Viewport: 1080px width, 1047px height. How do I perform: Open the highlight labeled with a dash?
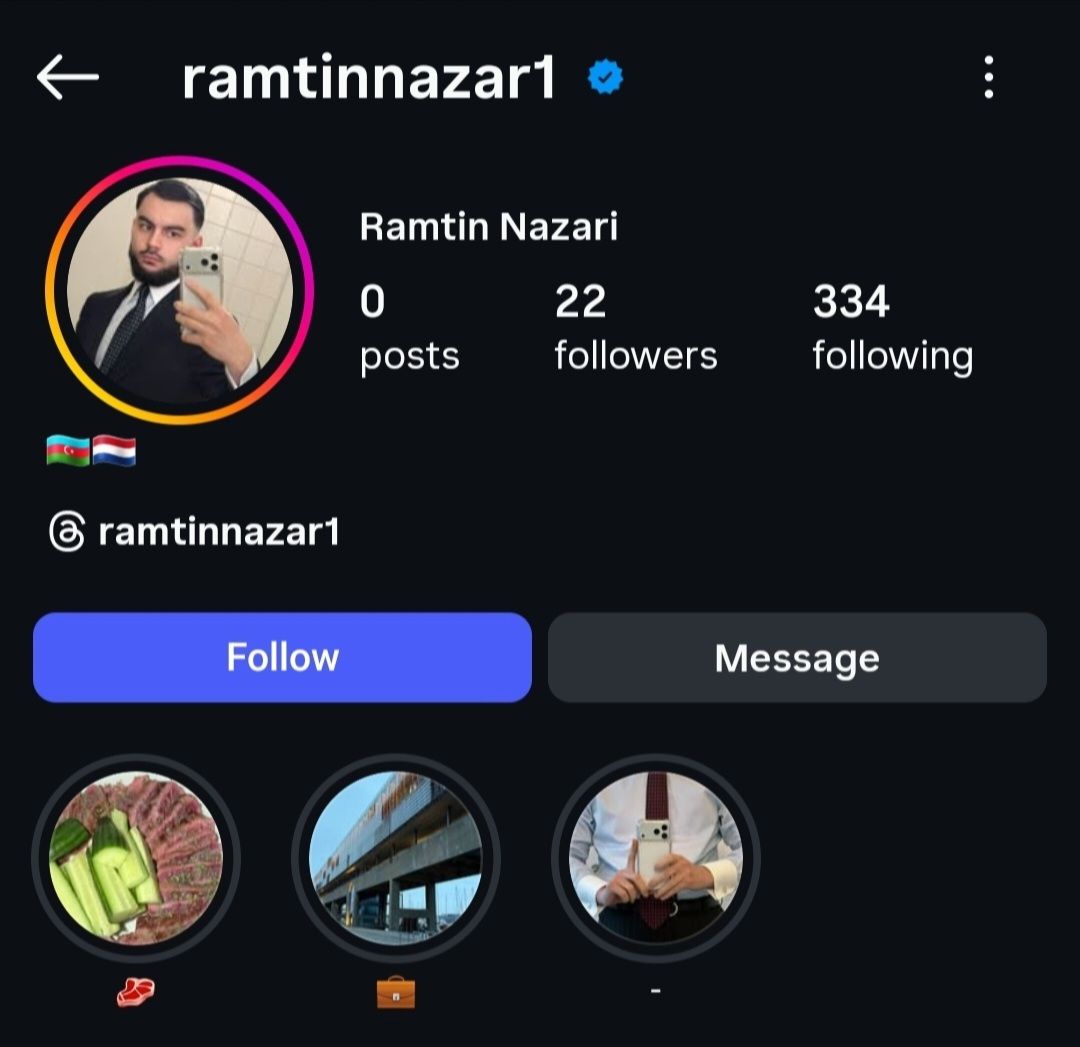656,859
